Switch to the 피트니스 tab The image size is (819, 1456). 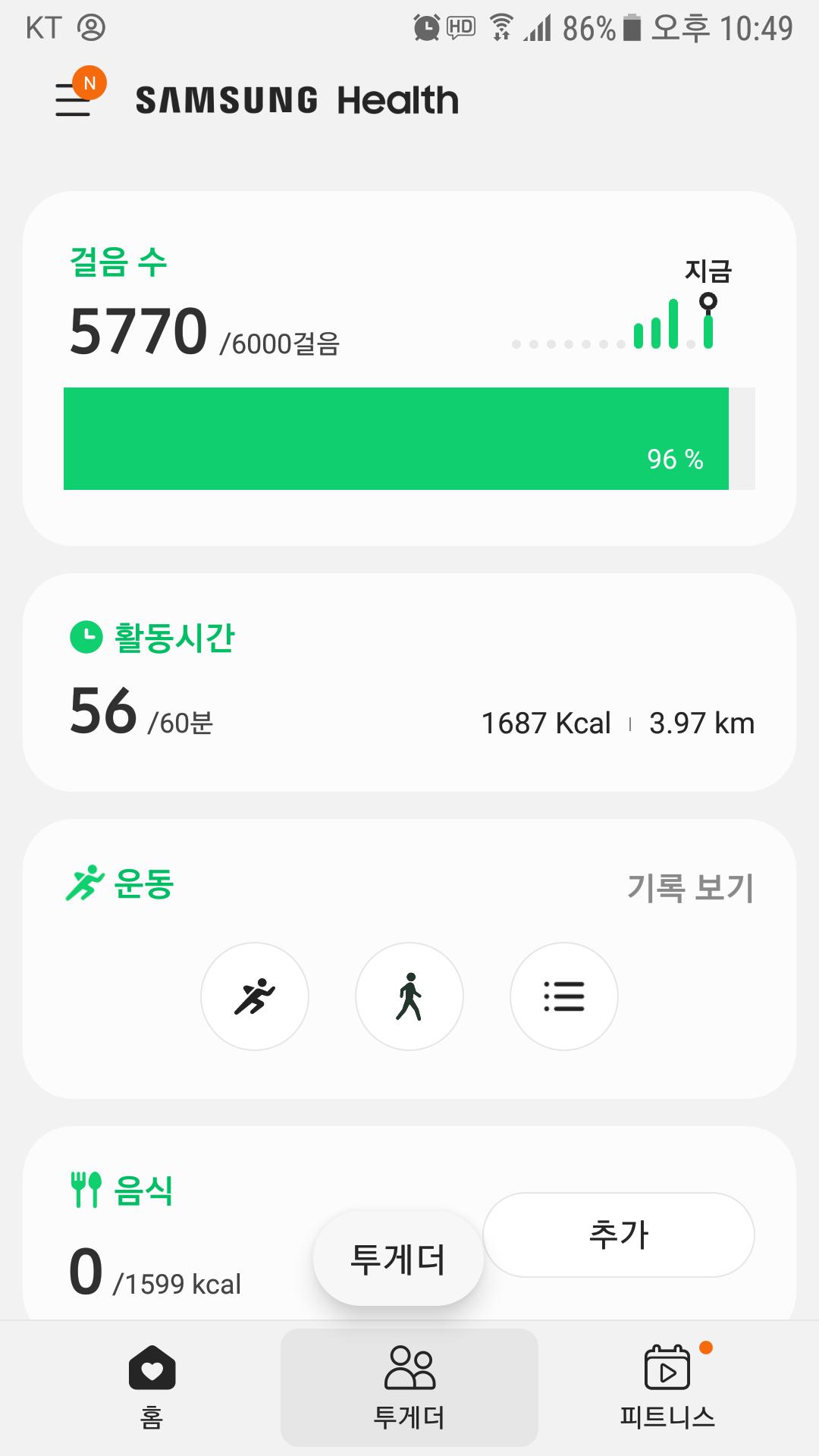pos(667,1386)
